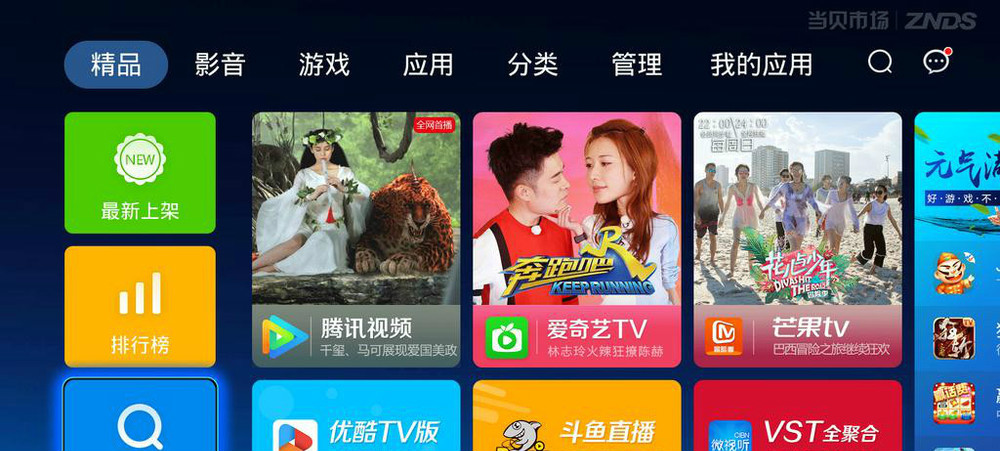Open the VST全聚合 card
This screenshot has height=451, width=1000.
[x=797, y=420]
